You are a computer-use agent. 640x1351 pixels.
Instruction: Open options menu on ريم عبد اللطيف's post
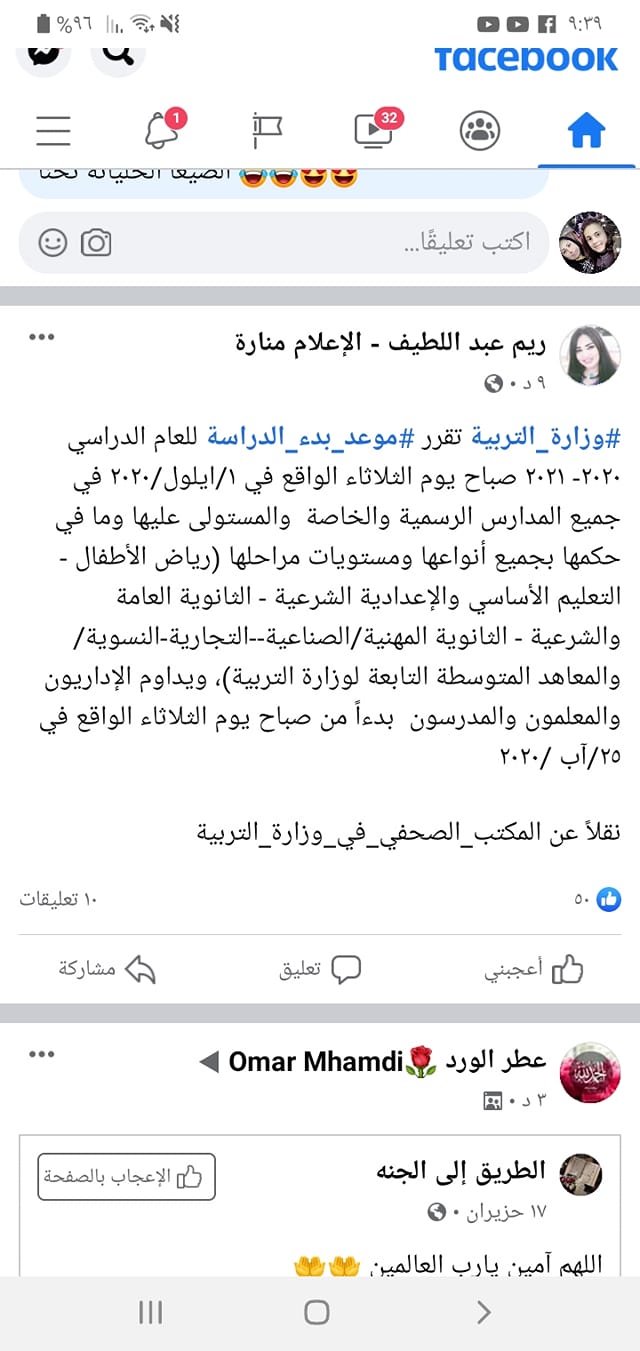coord(42,337)
